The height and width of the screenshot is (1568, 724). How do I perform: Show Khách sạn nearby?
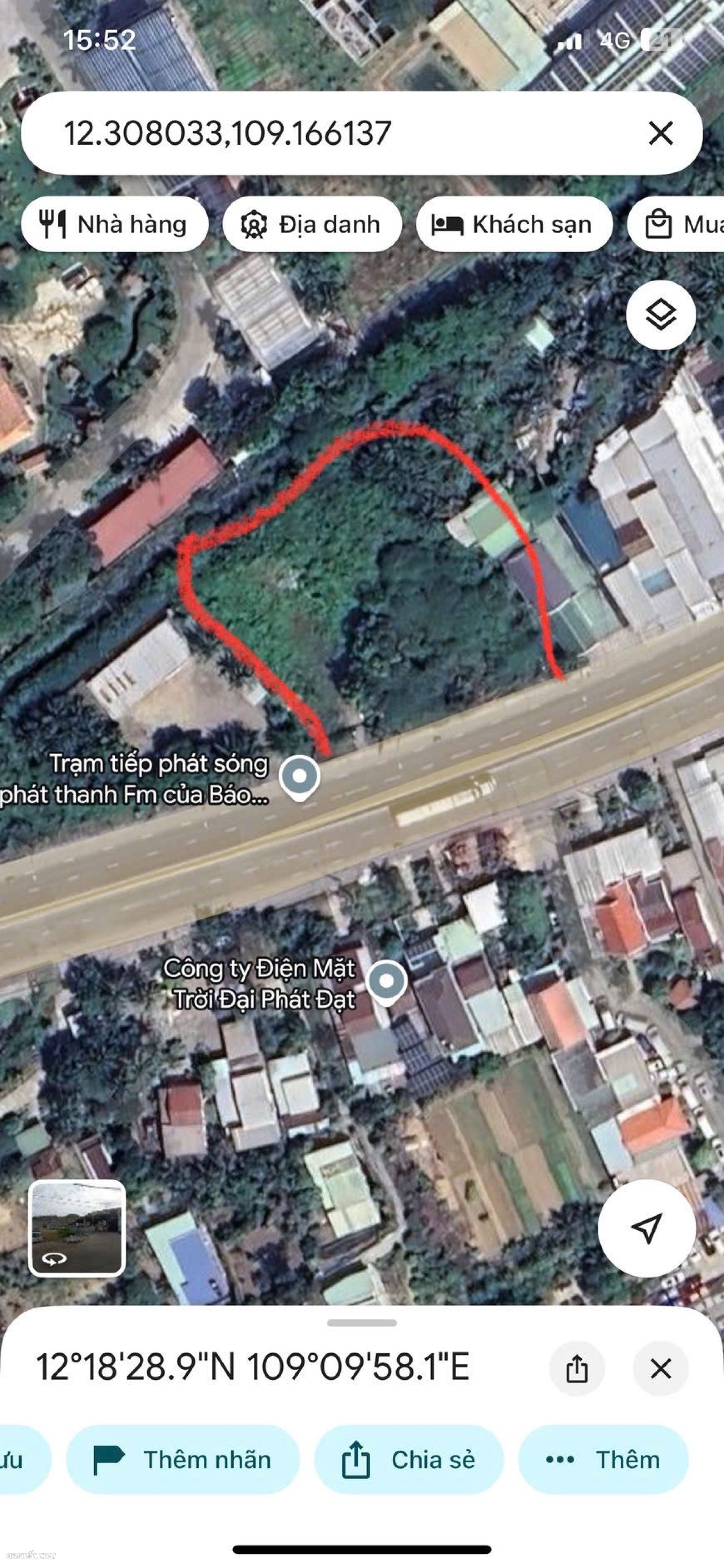513,224
